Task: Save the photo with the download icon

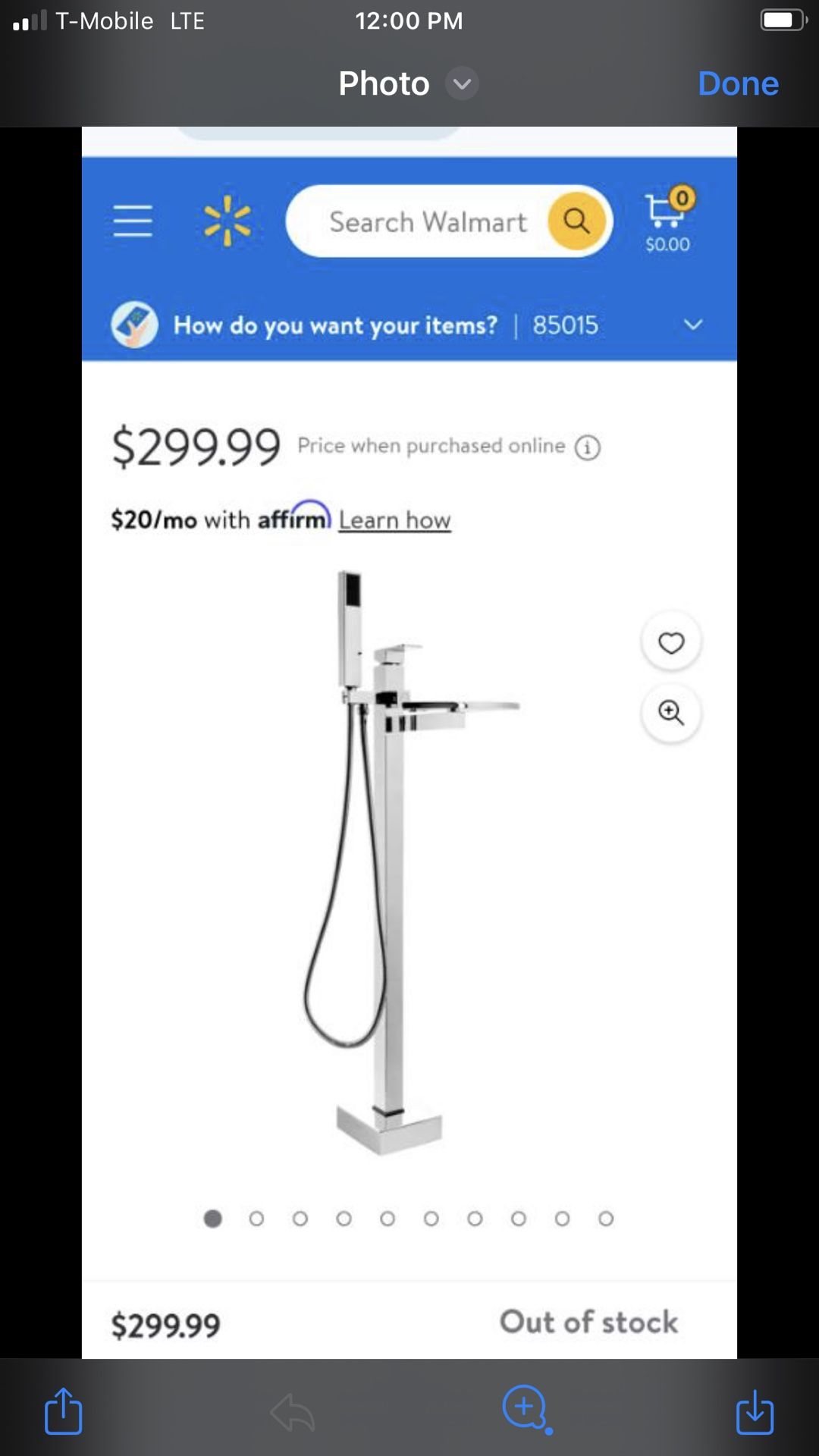Action: pyautogui.click(x=755, y=1411)
